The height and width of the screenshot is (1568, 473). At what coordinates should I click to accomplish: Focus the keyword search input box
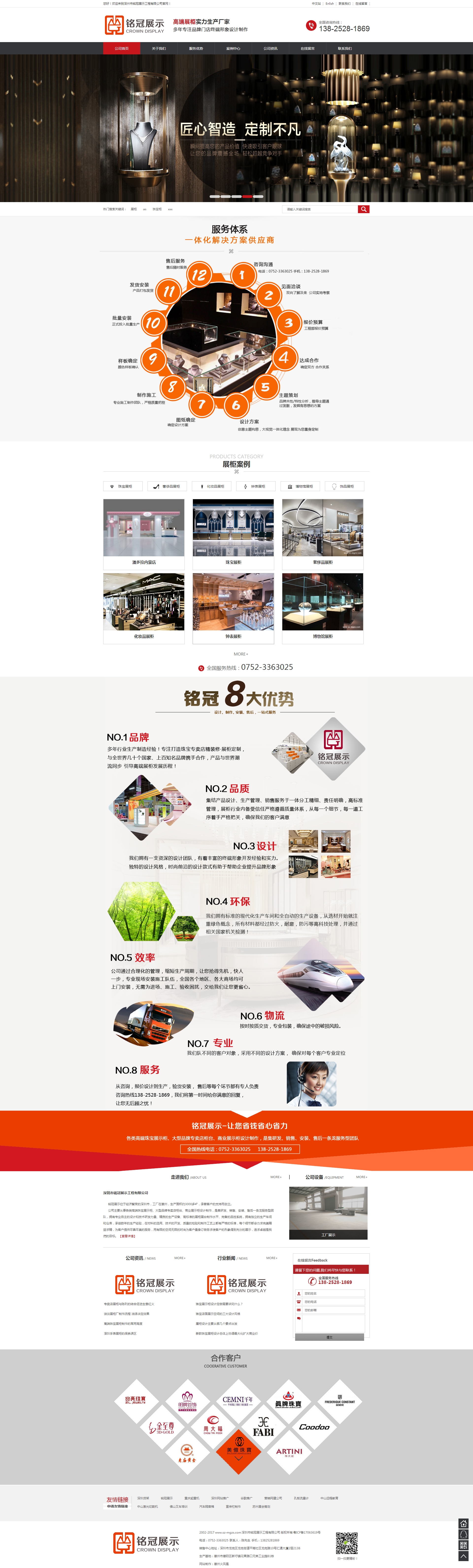tap(320, 209)
